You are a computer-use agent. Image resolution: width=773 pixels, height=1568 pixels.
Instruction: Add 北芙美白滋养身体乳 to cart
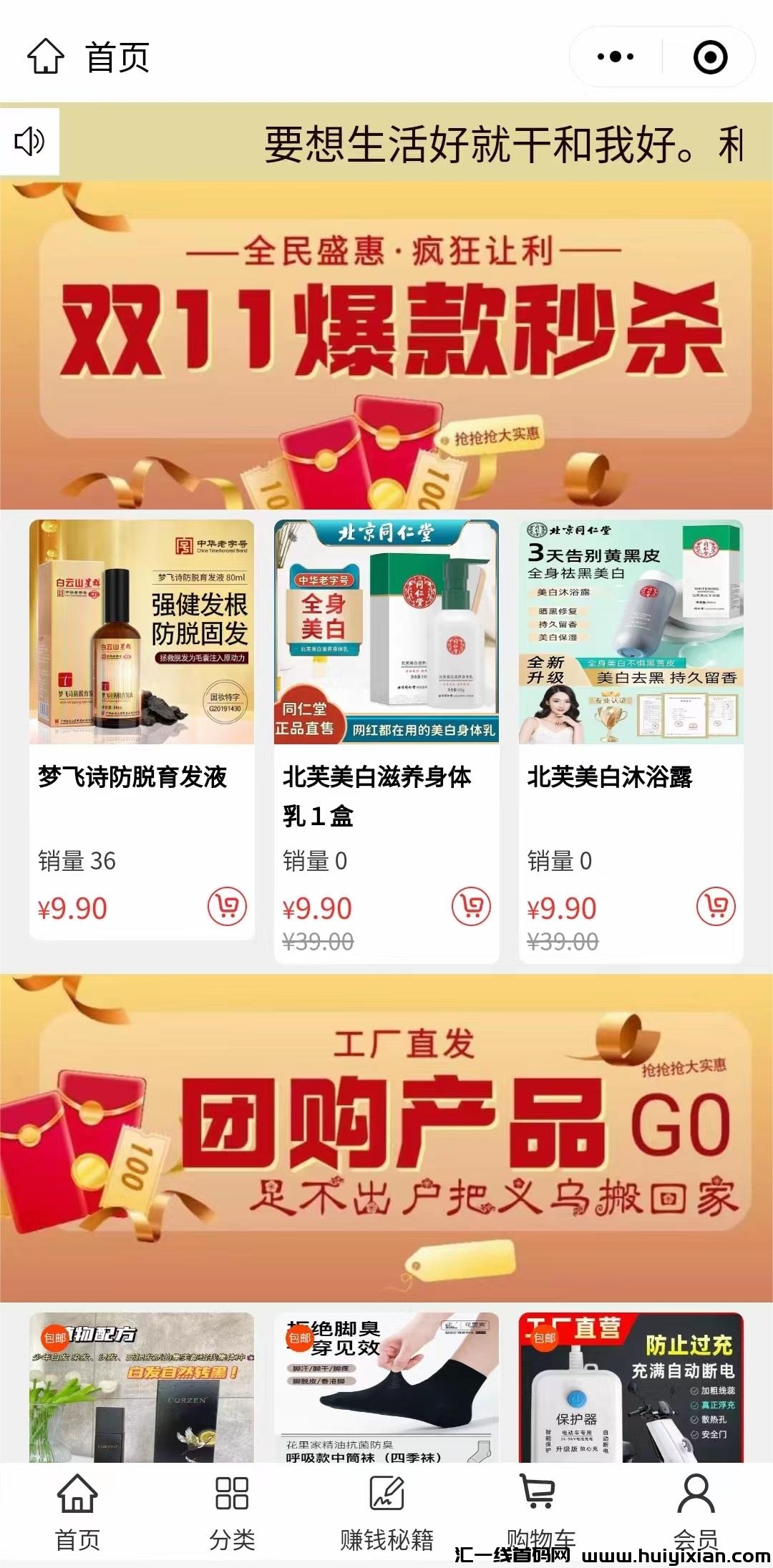point(472,907)
